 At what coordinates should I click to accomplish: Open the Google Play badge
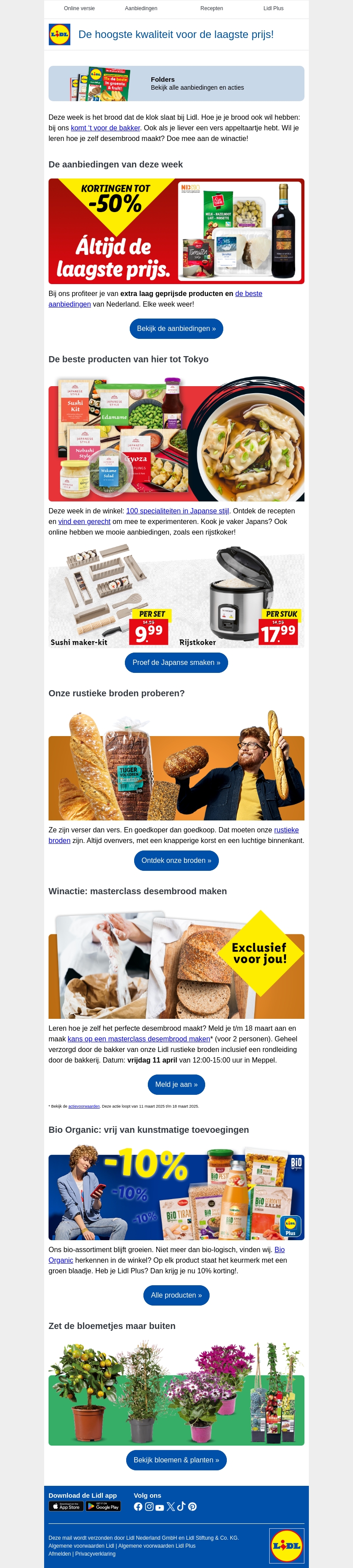pyautogui.click(x=103, y=1507)
